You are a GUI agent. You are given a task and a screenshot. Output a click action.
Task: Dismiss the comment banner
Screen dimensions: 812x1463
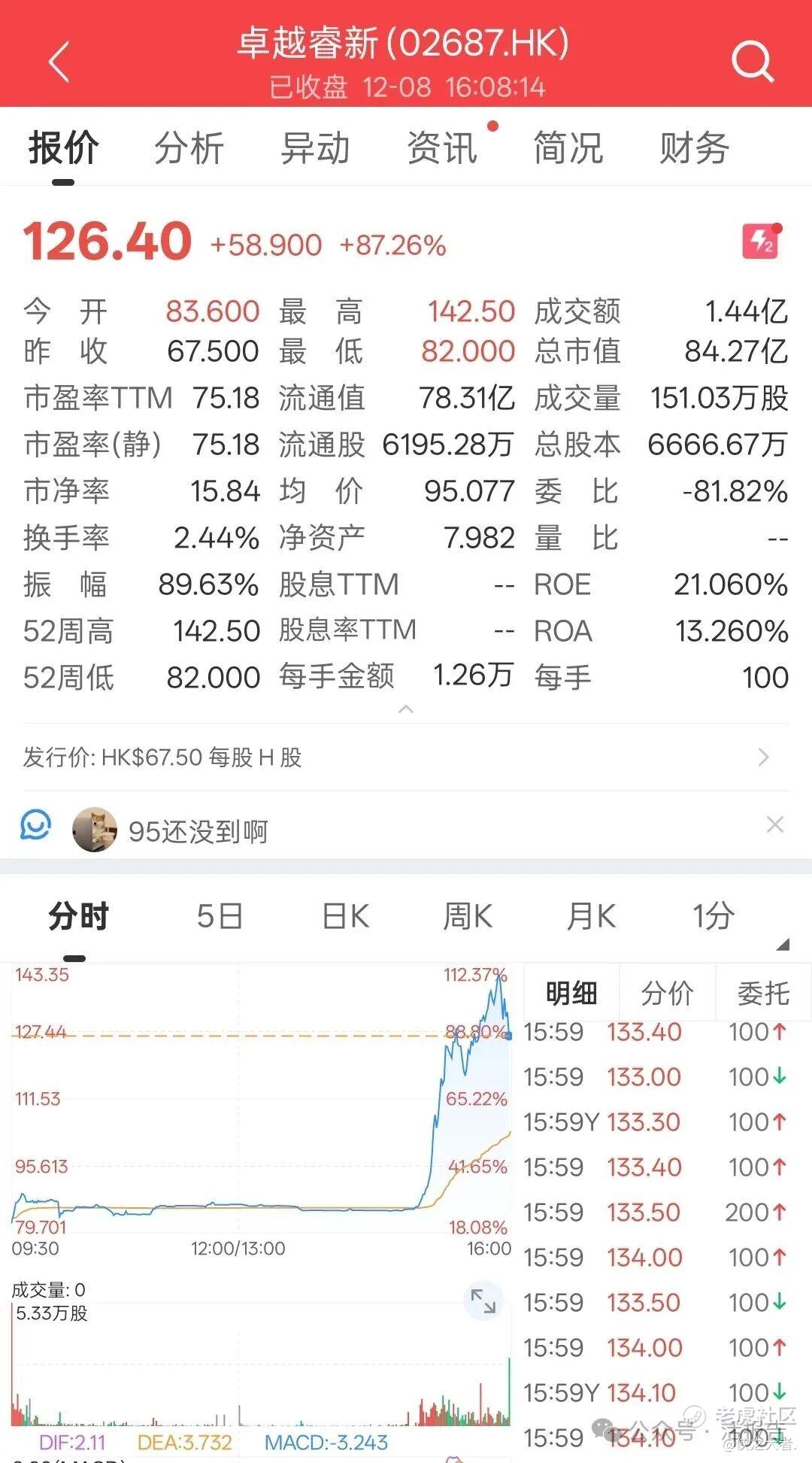[775, 825]
